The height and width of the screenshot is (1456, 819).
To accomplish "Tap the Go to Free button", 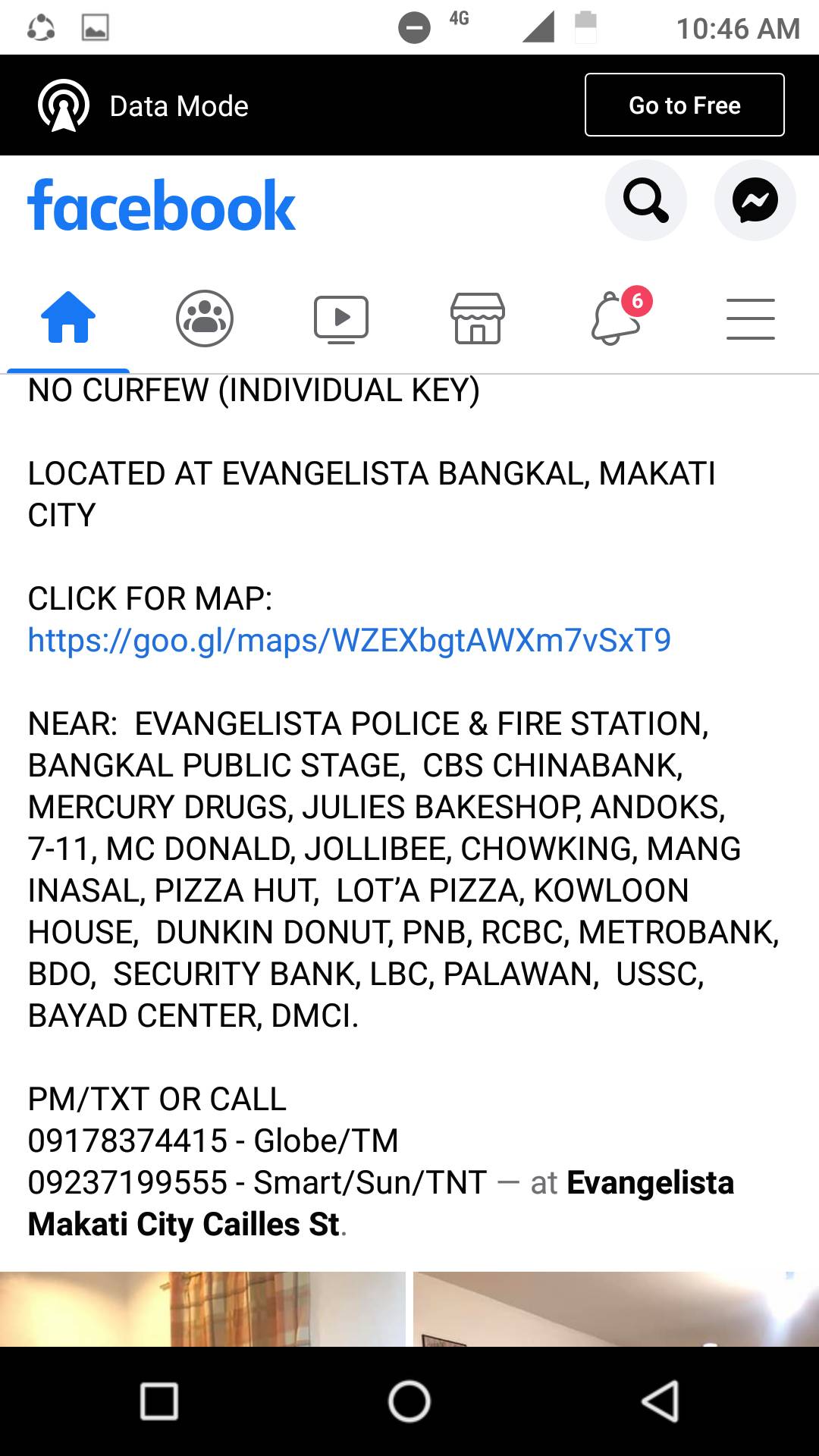I will point(683,105).
